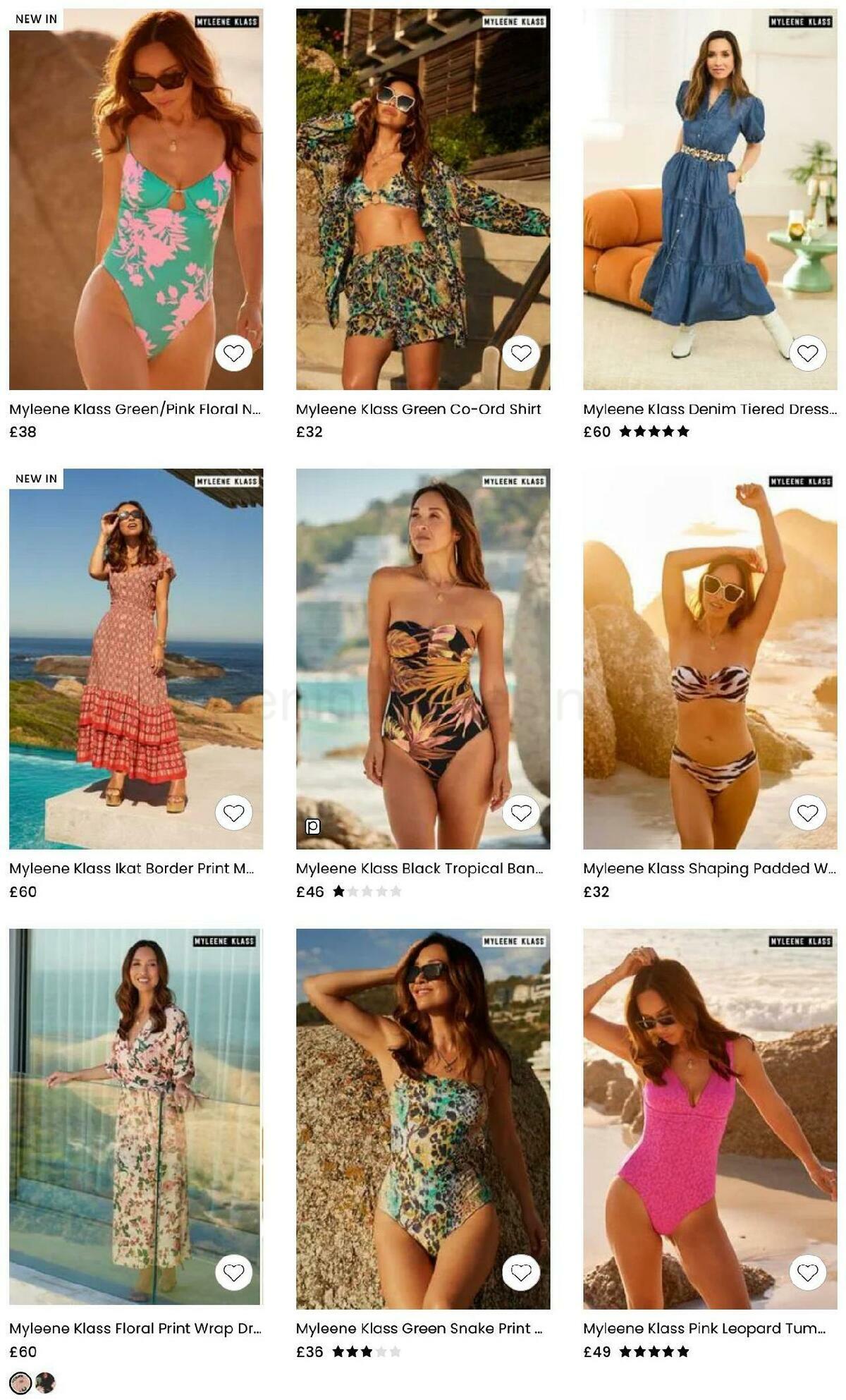
Task: Click the heart icon on the Ikat Border Print dress
Action: click(235, 812)
